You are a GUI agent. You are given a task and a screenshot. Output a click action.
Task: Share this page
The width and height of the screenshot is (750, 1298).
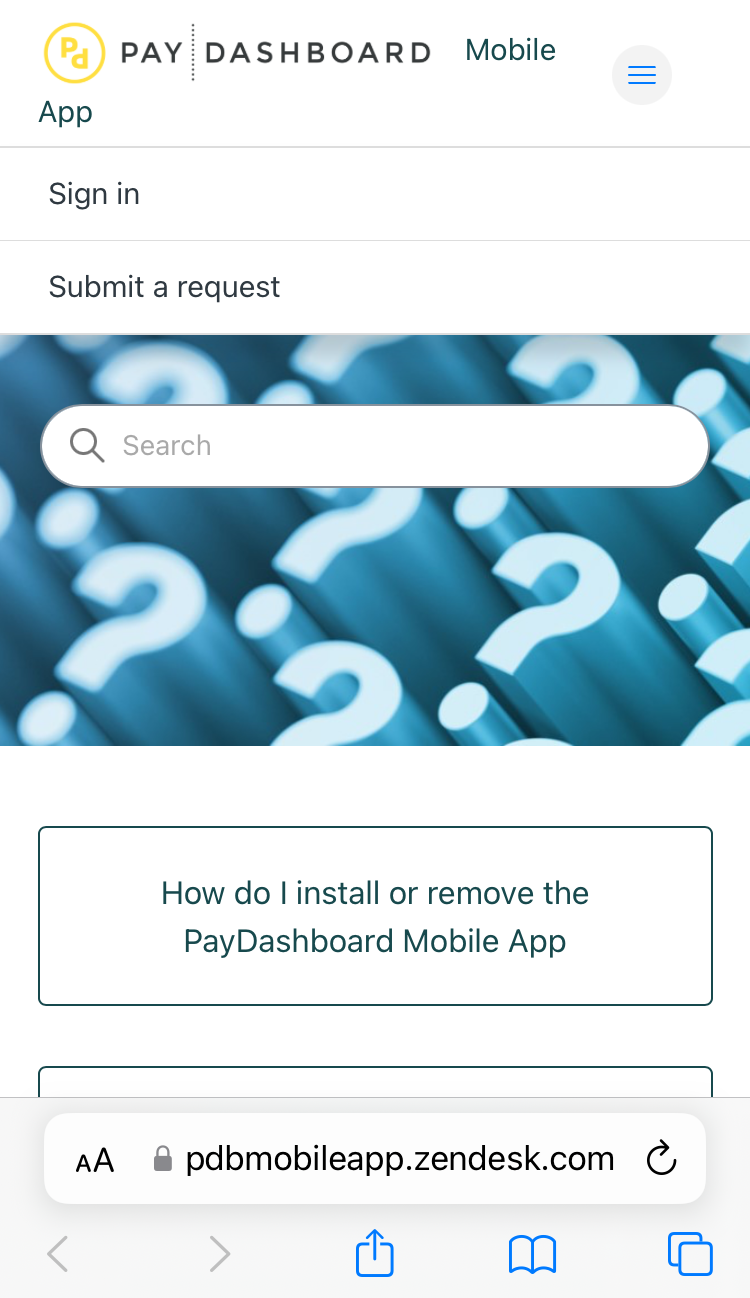click(375, 1253)
